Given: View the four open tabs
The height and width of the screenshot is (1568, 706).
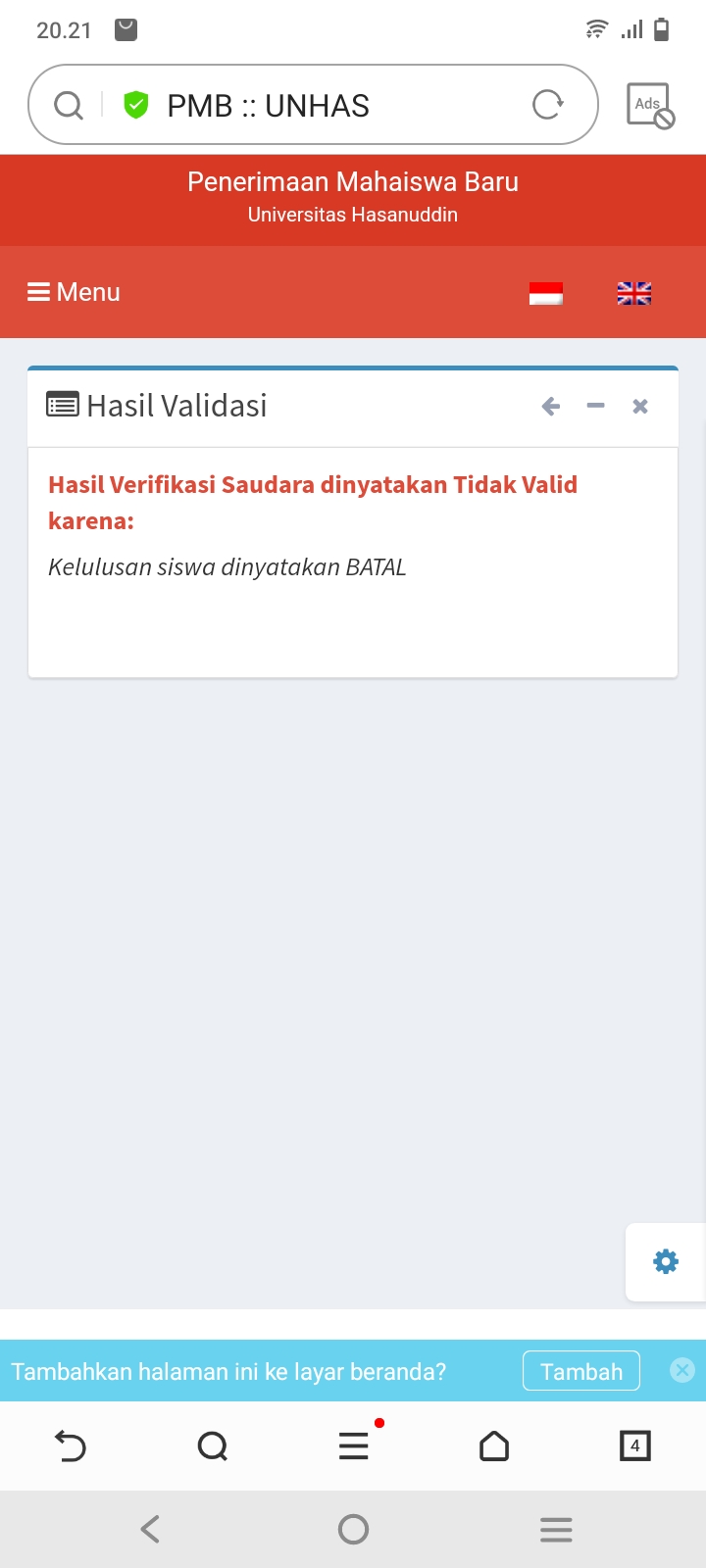Looking at the screenshot, I should click(634, 1445).
